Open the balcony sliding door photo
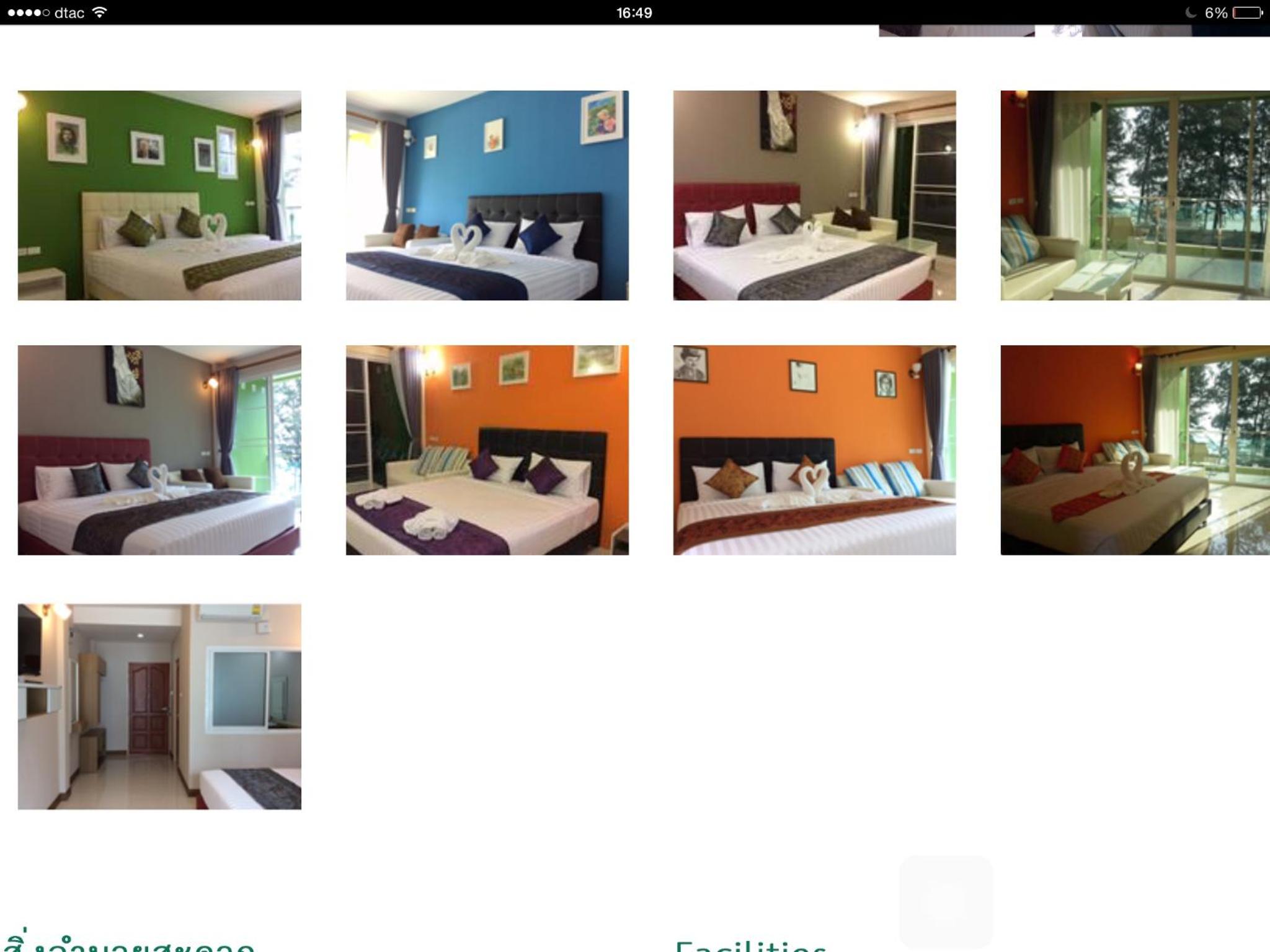1270x952 pixels. pyautogui.click(x=1135, y=195)
